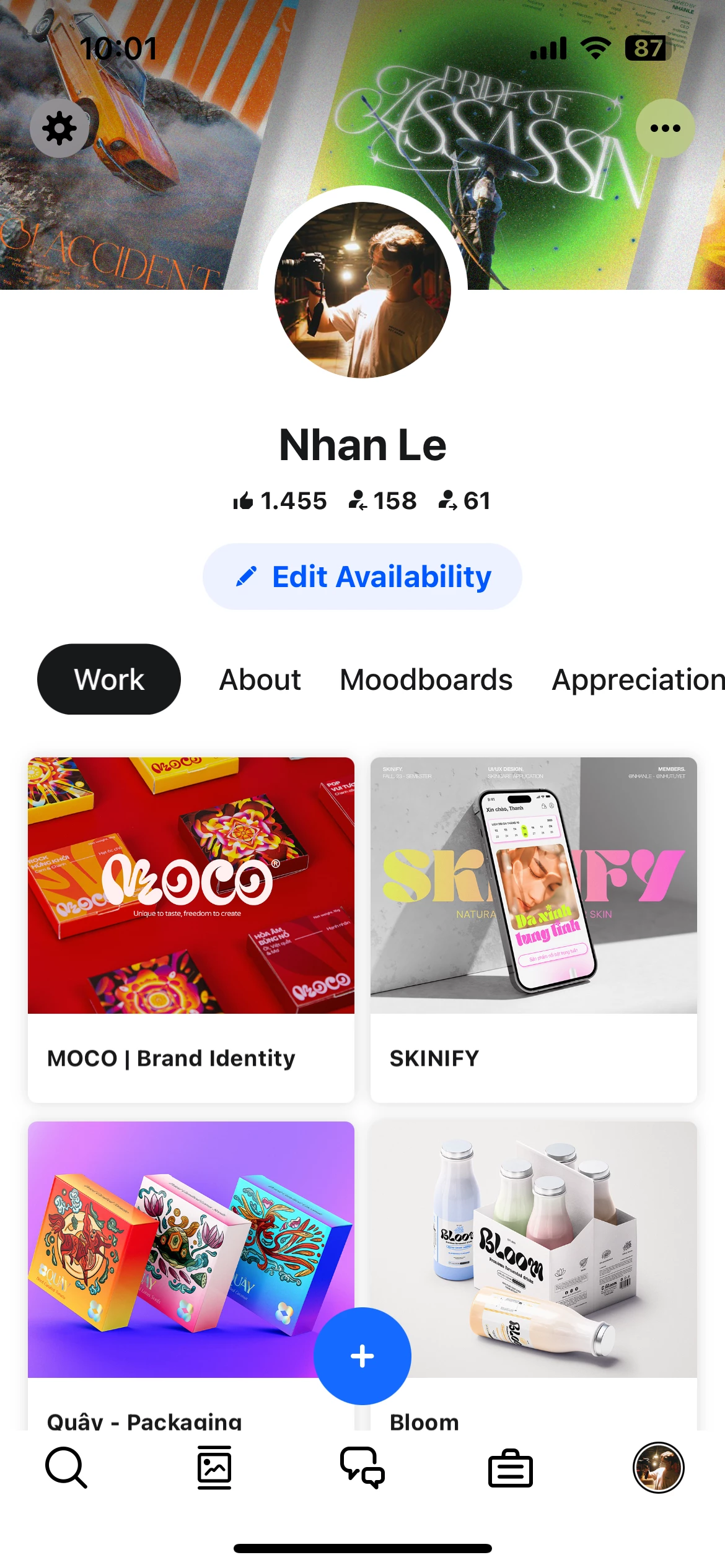This screenshot has width=725, height=1568.
Task: Open search from the bottom bar
Action: pos(66,1468)
